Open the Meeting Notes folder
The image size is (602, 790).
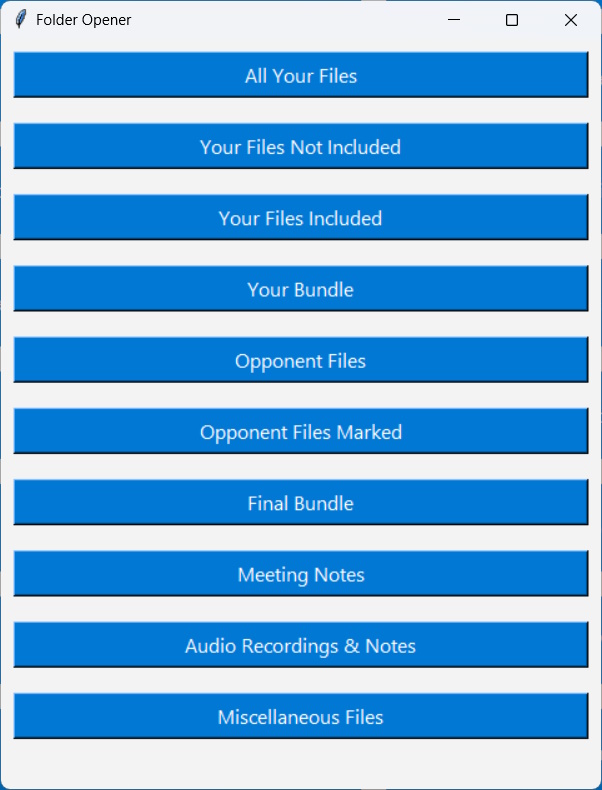click(300, 574)
